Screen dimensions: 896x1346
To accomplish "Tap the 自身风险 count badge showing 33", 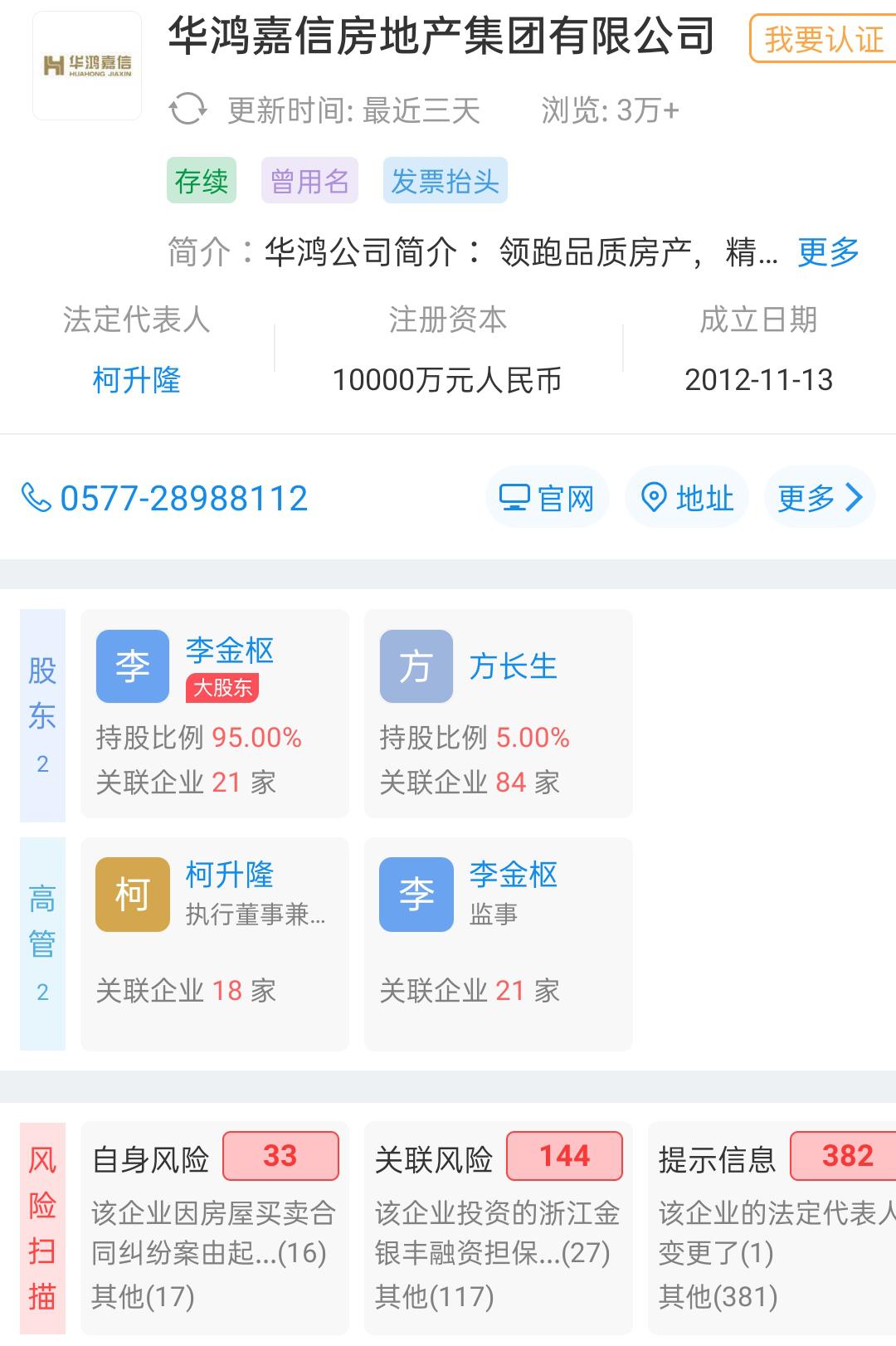I will [280, 1154].
